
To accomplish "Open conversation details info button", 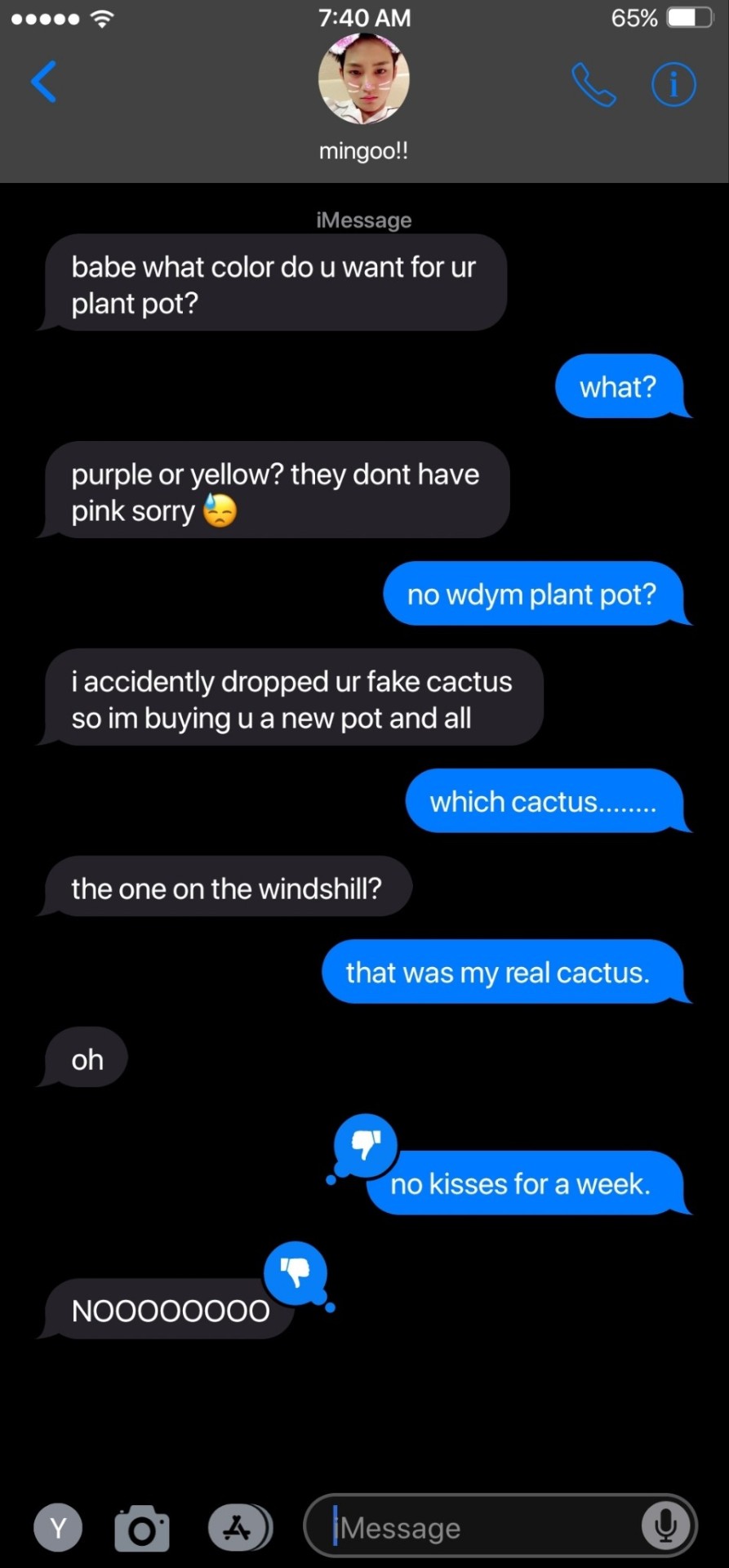I will point(673,84).
